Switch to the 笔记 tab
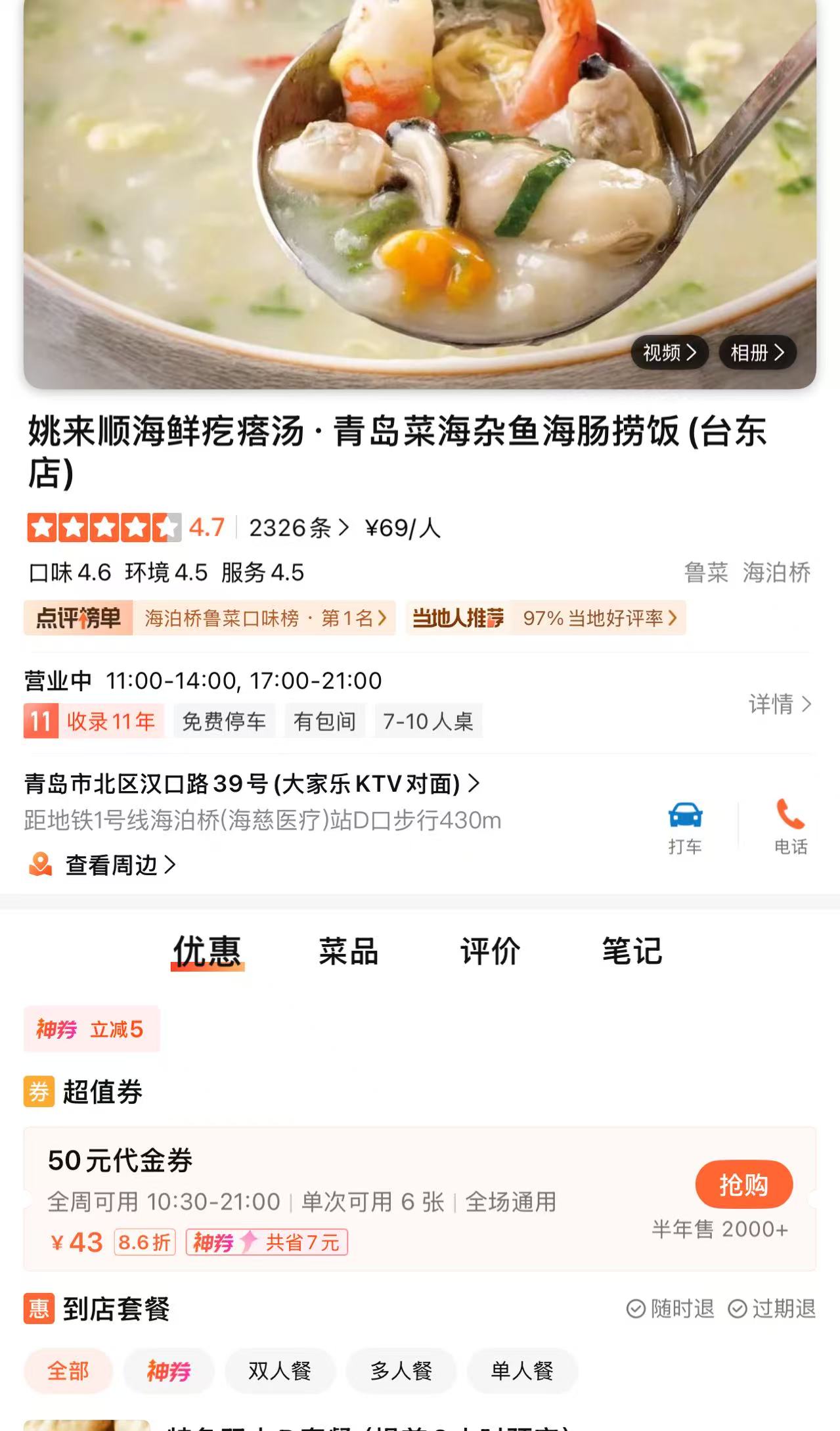The width and height of the screenshot is (840, 1431). [632, 951]
